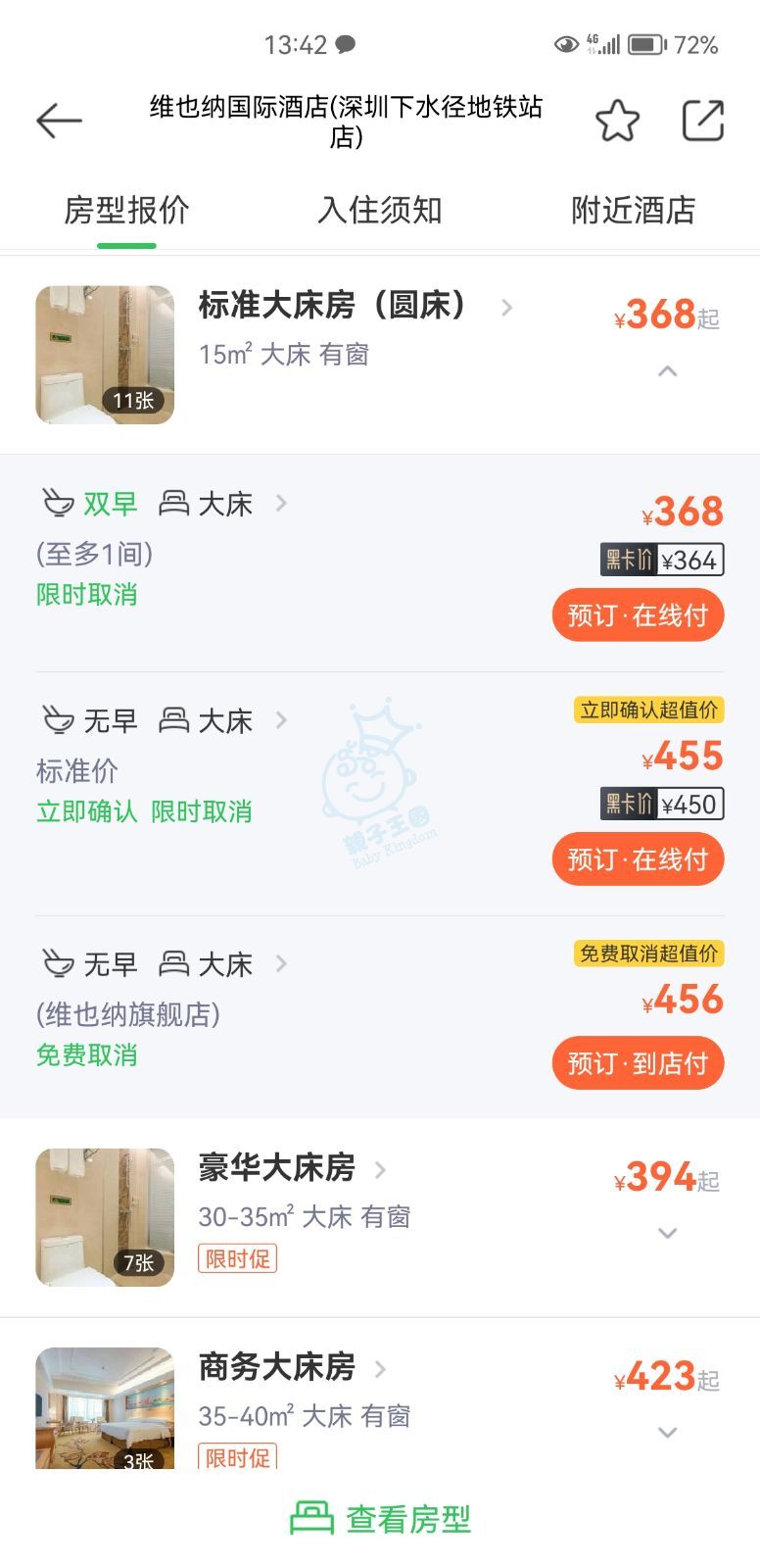Book the ¥368 双早 offer online
760x1568 pixels.
coord(638,615)
